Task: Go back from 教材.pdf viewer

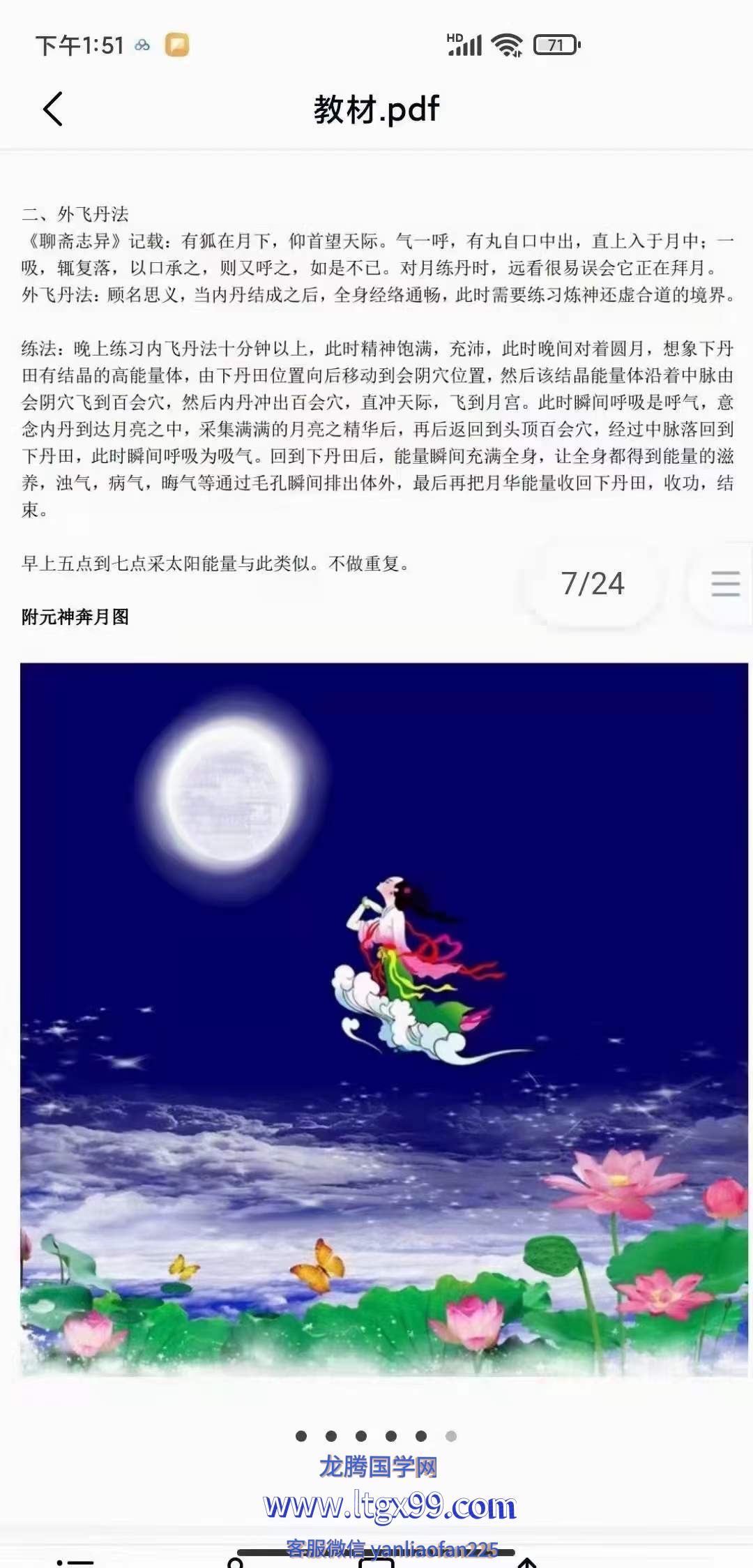Action: click(x=53, y=110)
